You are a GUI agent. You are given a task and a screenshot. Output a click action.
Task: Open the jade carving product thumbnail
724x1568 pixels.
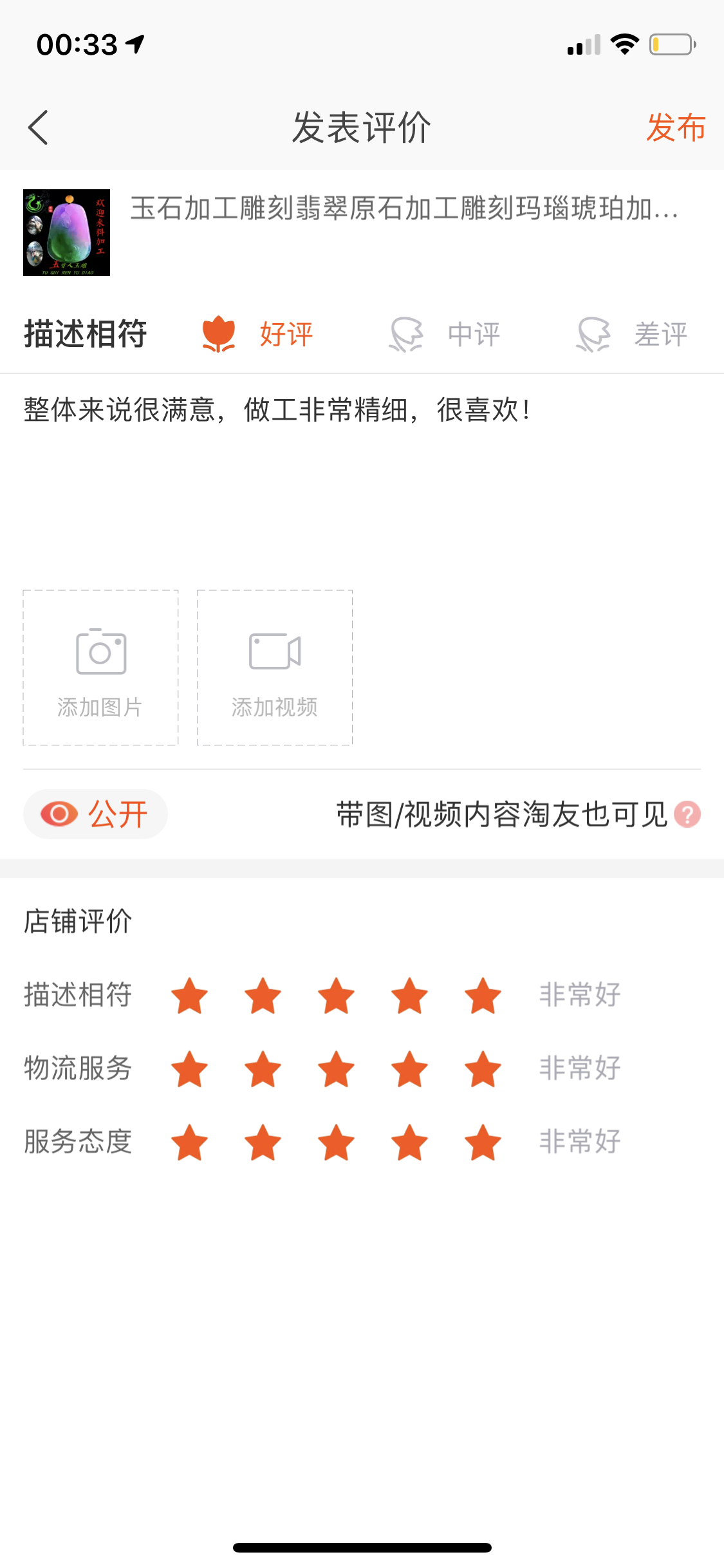(x=66, y=232)
